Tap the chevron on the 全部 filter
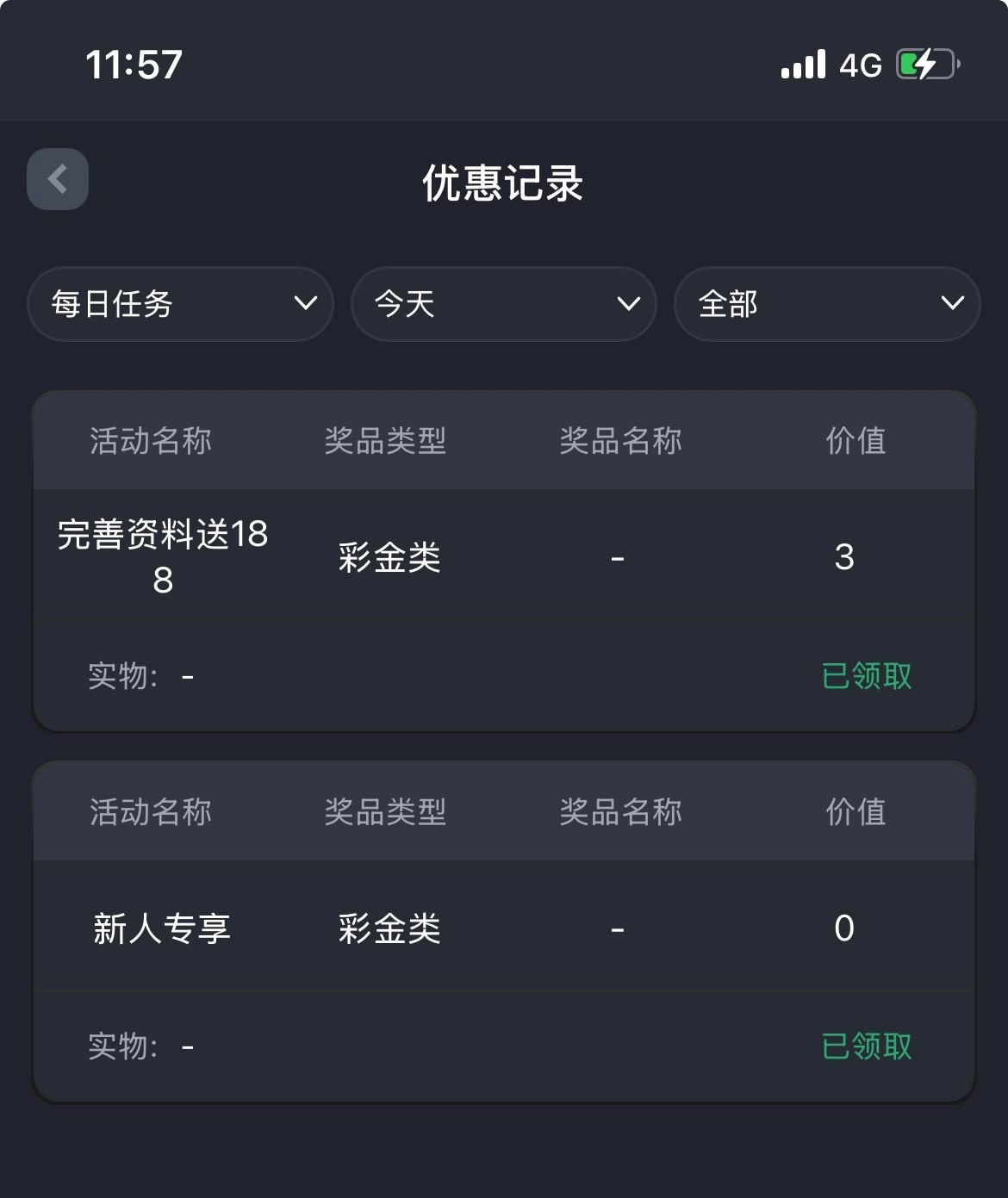Viewport: 1008px width, 1198px height. (951, 303)
